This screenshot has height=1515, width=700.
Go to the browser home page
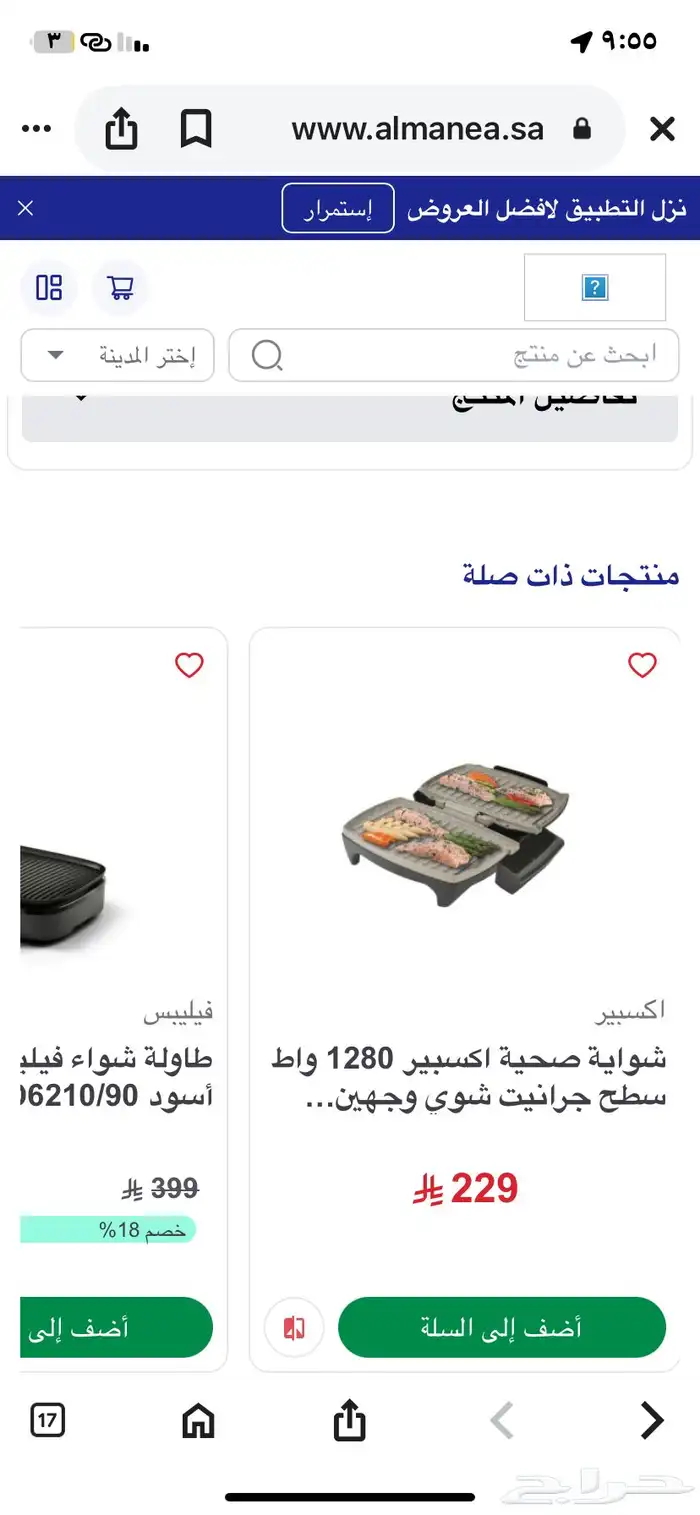pyautogui.click(x=198, y=1420)
